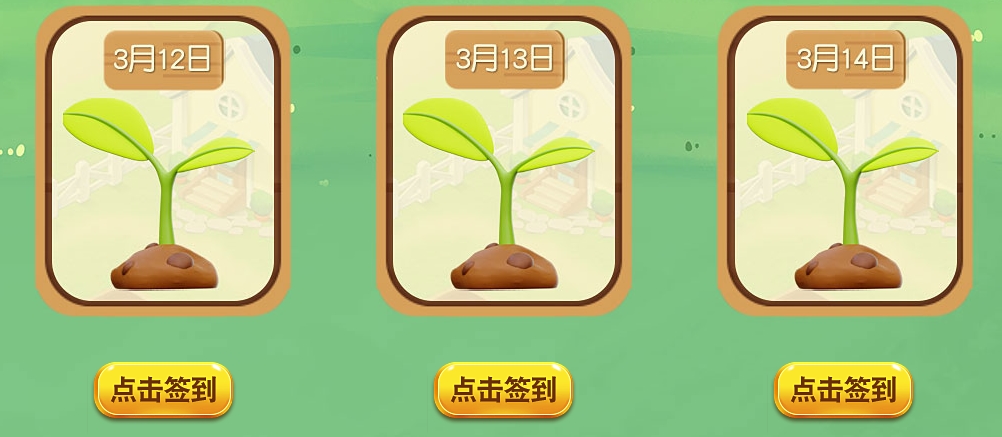The image size is (1002, 437).
Task: Hit 点击签到 below the 3月14日 card
Action: tap(843, 390)
